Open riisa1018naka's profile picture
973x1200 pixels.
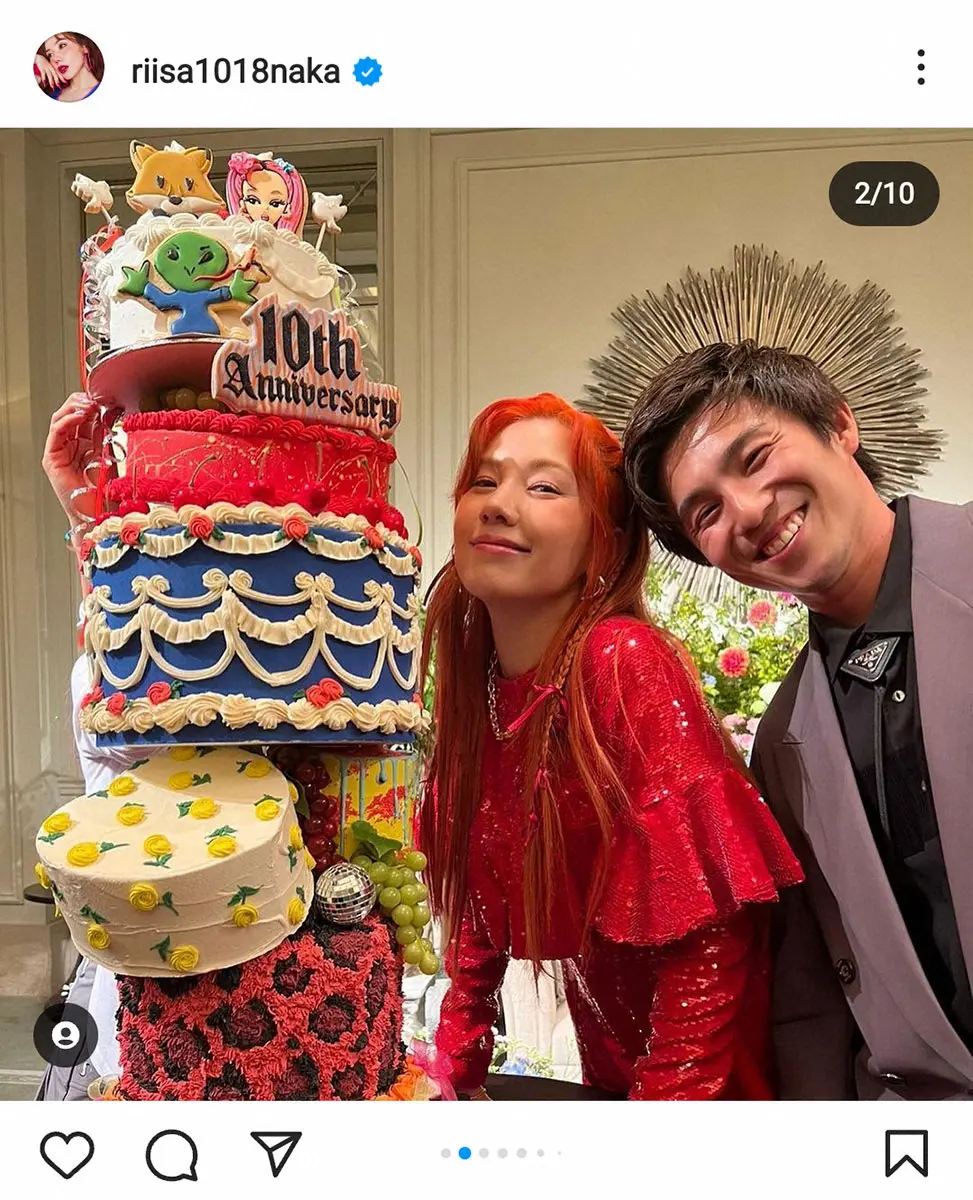(69, 67)
